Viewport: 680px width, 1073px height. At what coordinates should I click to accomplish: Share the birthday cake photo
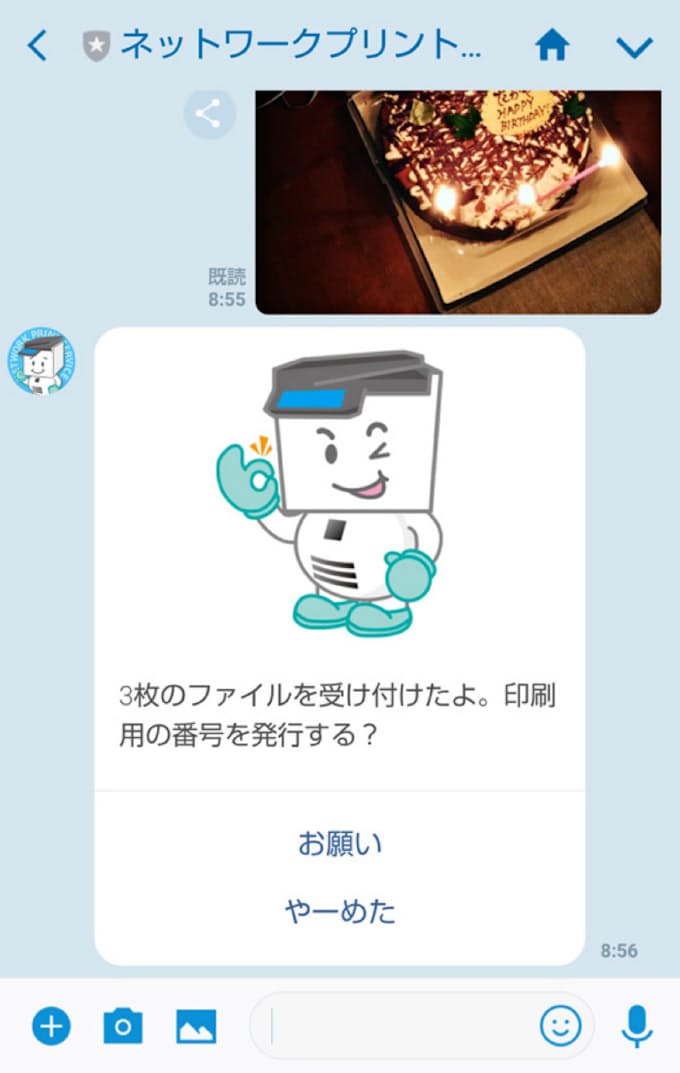pos(209,114)
